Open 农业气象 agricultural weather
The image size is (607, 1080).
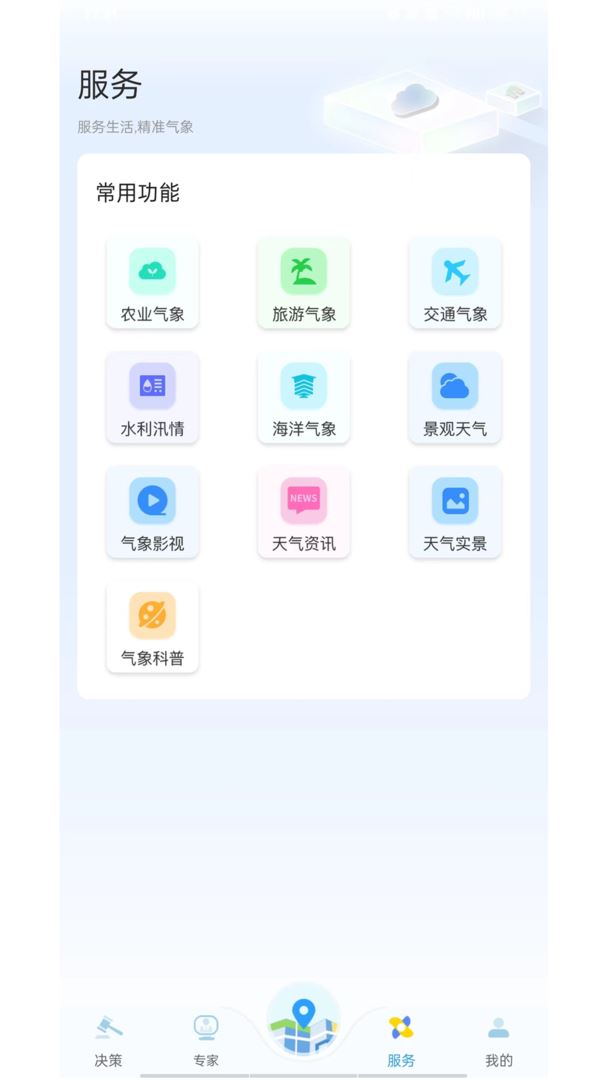[x=152, y=283]
